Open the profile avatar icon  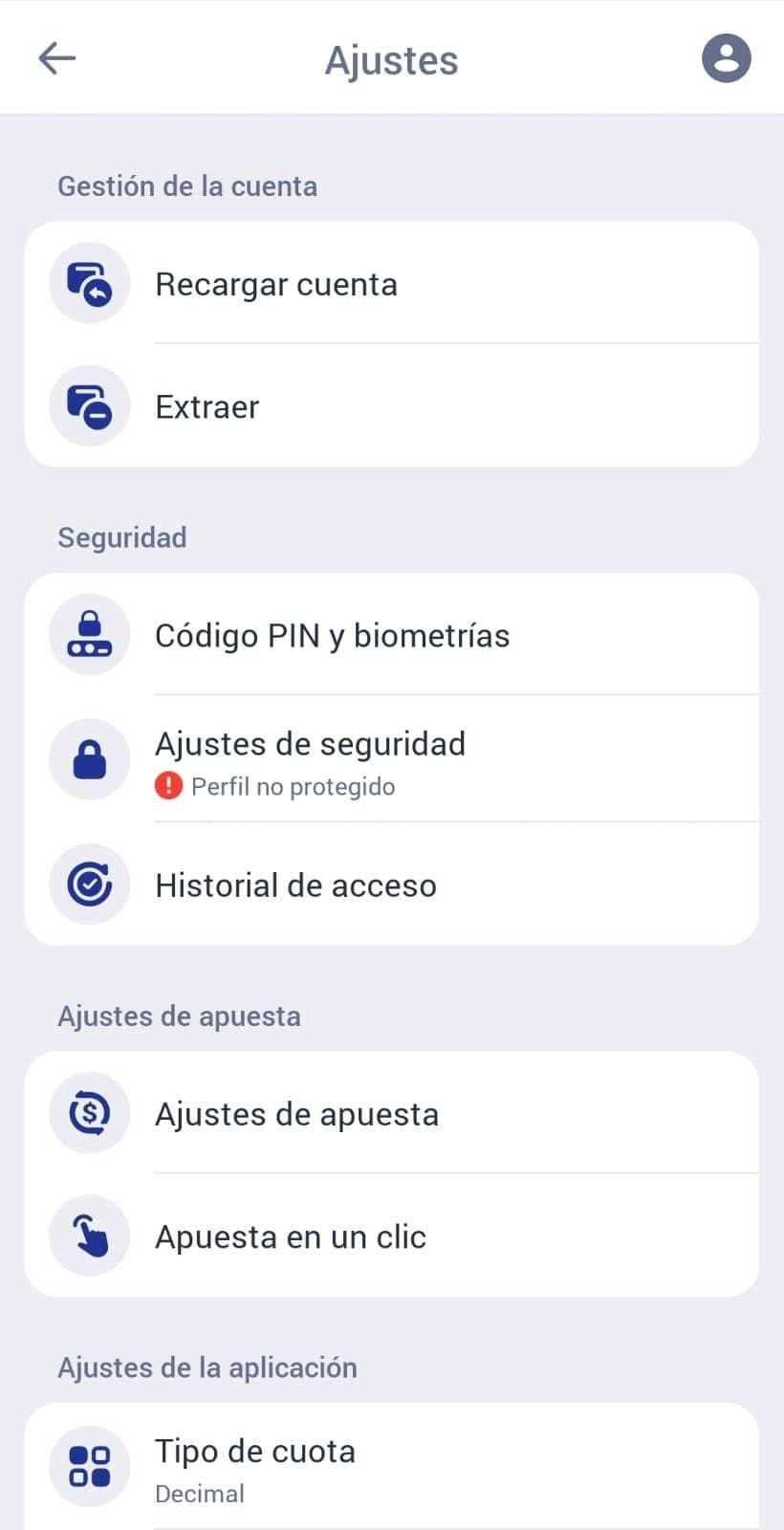coord(726,57)
